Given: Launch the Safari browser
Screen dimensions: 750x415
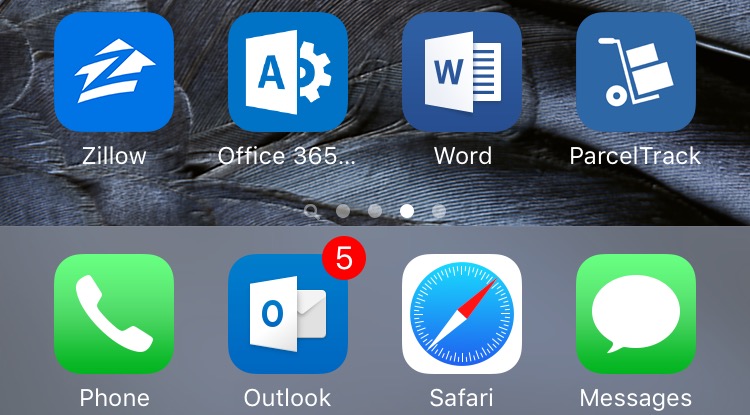Looking at the screenshot, I should (x=462, y=314).
